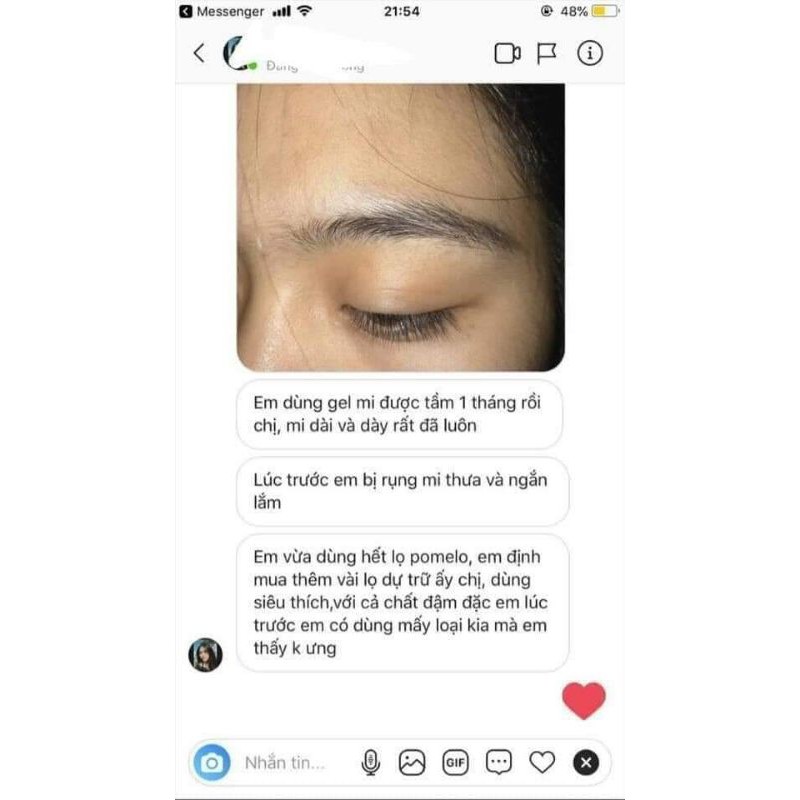
Task: Tap the flag icon in the header
Action: 547,53
